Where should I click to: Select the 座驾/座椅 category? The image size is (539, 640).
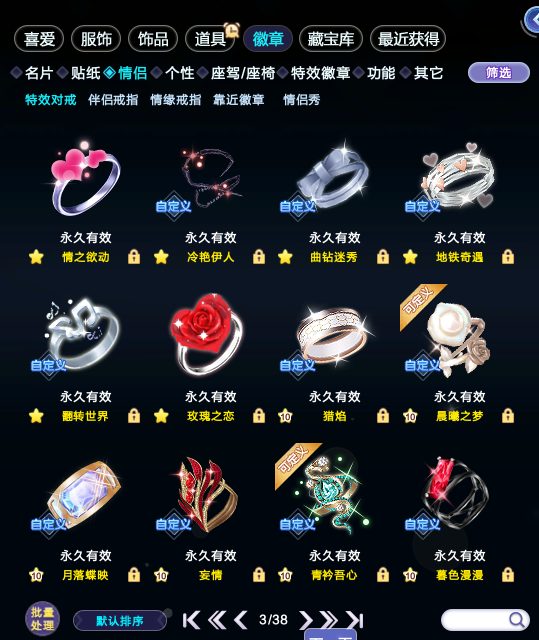242,73
